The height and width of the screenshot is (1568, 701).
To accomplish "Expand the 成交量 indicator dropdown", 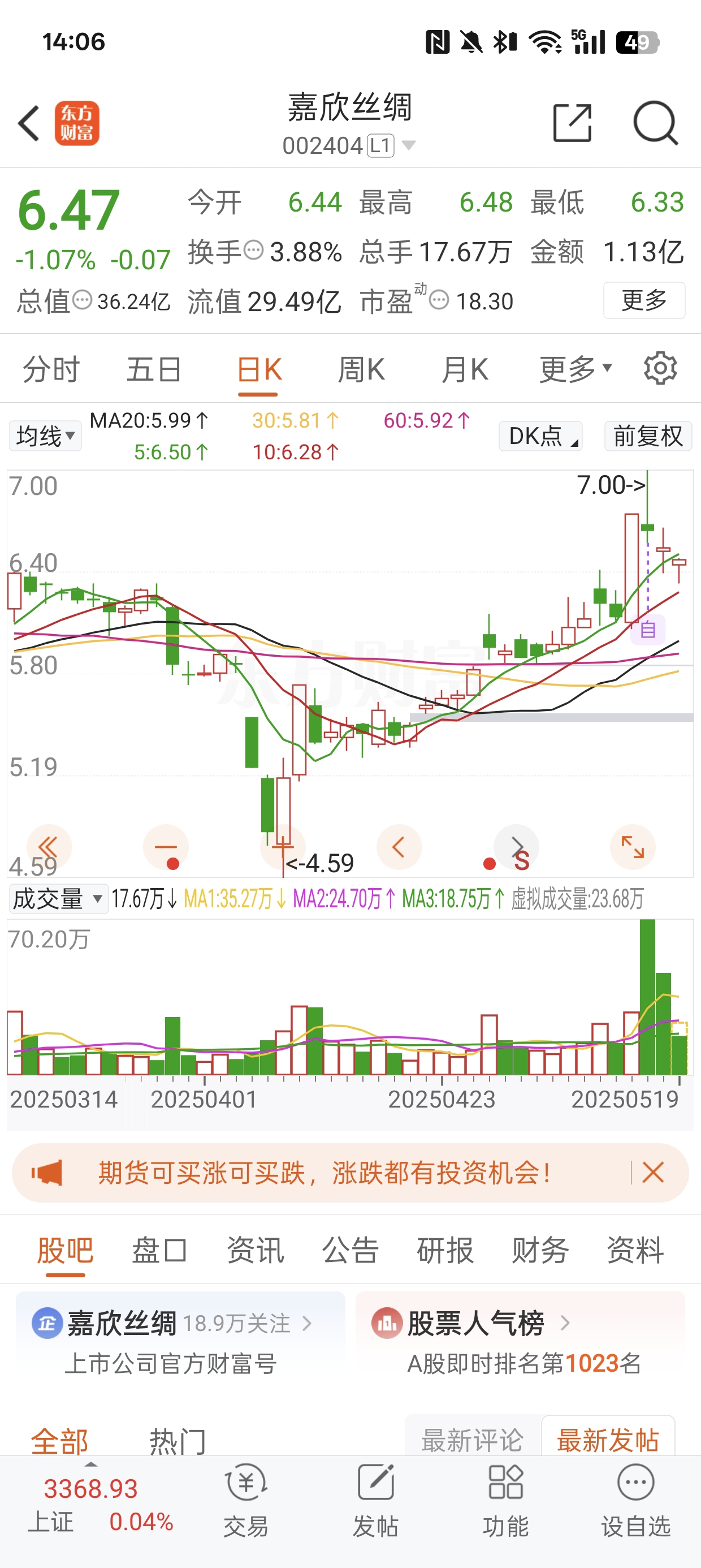I will pos(58,898).
